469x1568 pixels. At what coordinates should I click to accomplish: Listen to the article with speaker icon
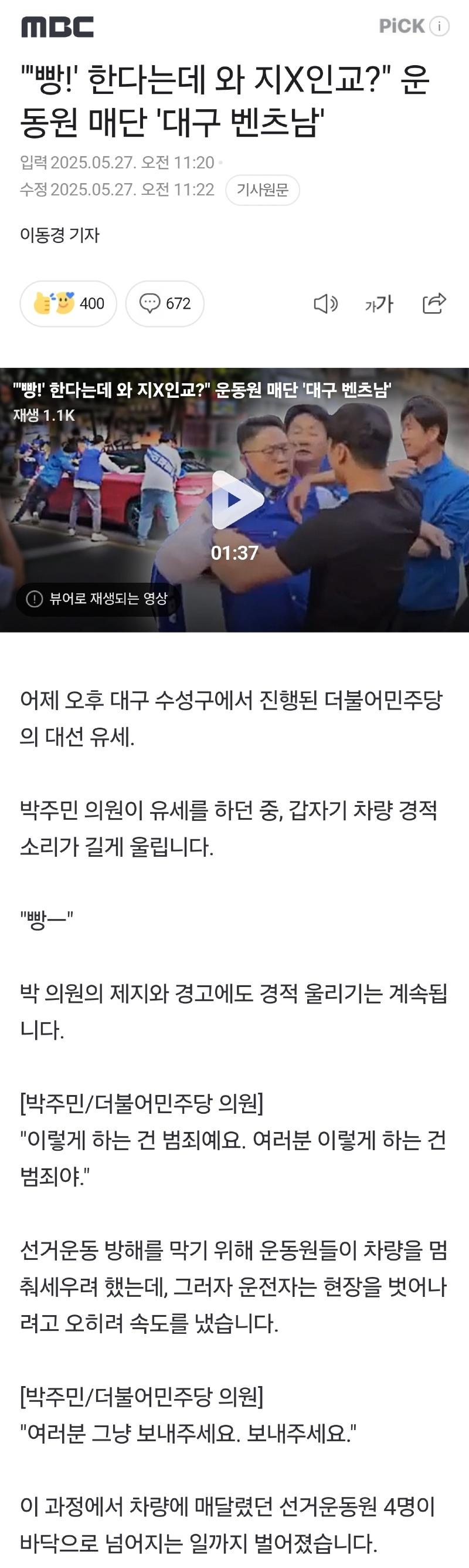325,303
